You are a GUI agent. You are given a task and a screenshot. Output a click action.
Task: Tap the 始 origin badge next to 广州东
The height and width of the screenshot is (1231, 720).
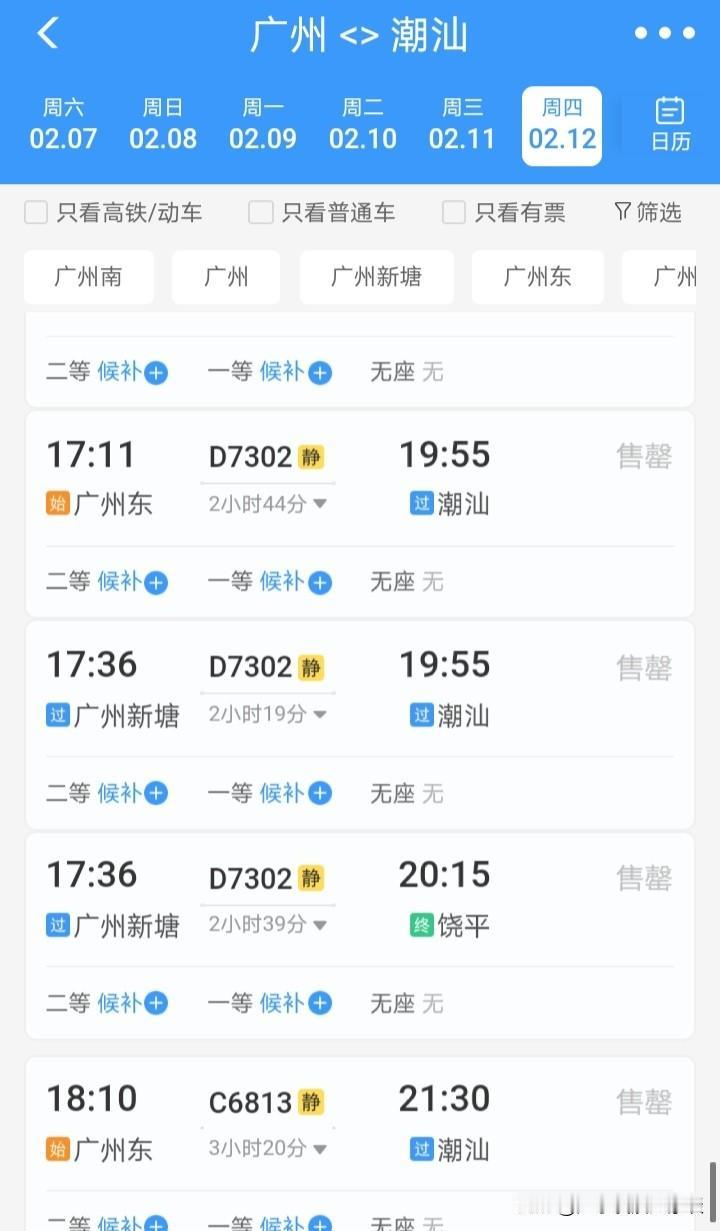[x=56, y=505]
